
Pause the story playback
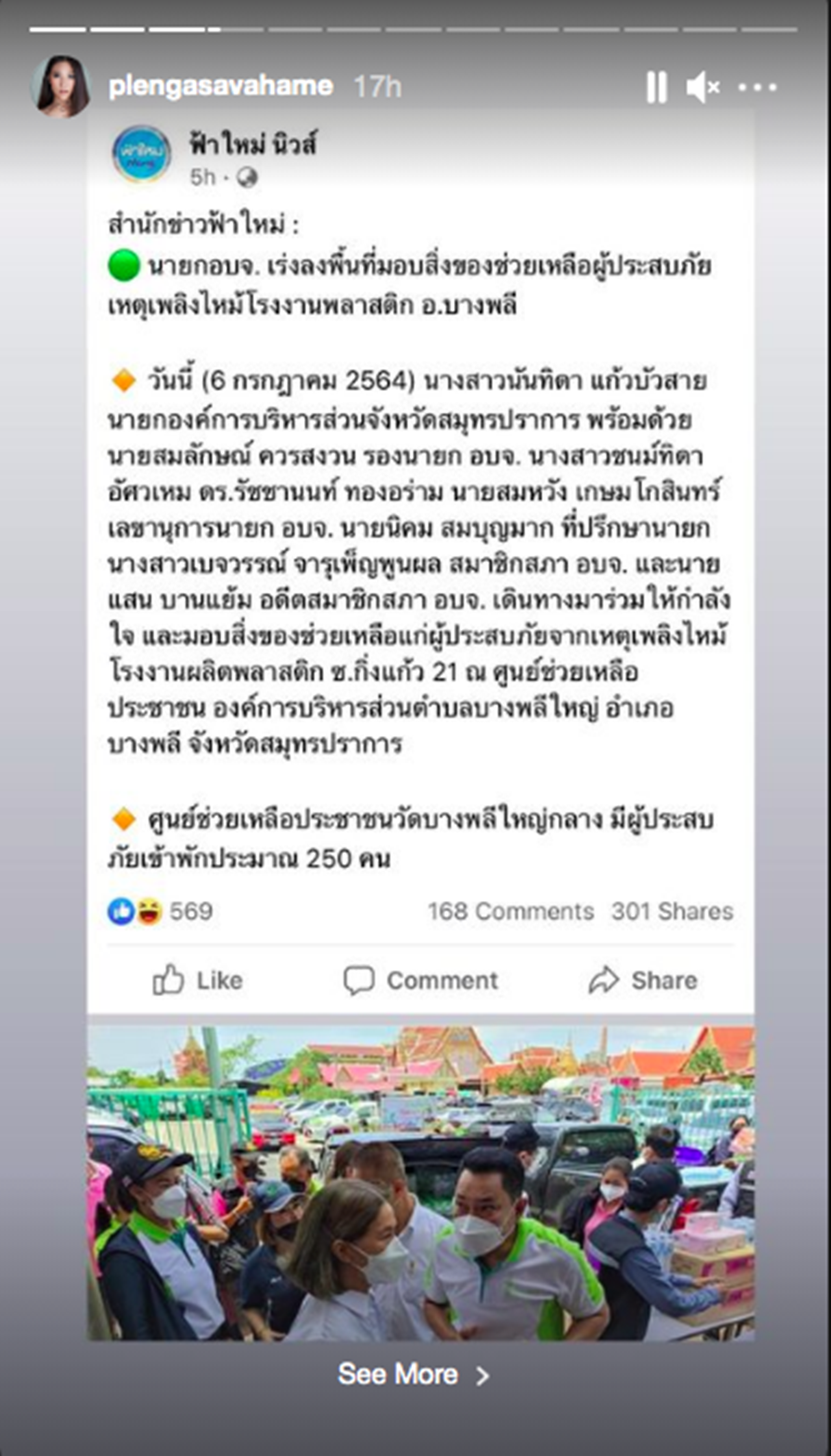pyautogui.click(x=656, y=87)
